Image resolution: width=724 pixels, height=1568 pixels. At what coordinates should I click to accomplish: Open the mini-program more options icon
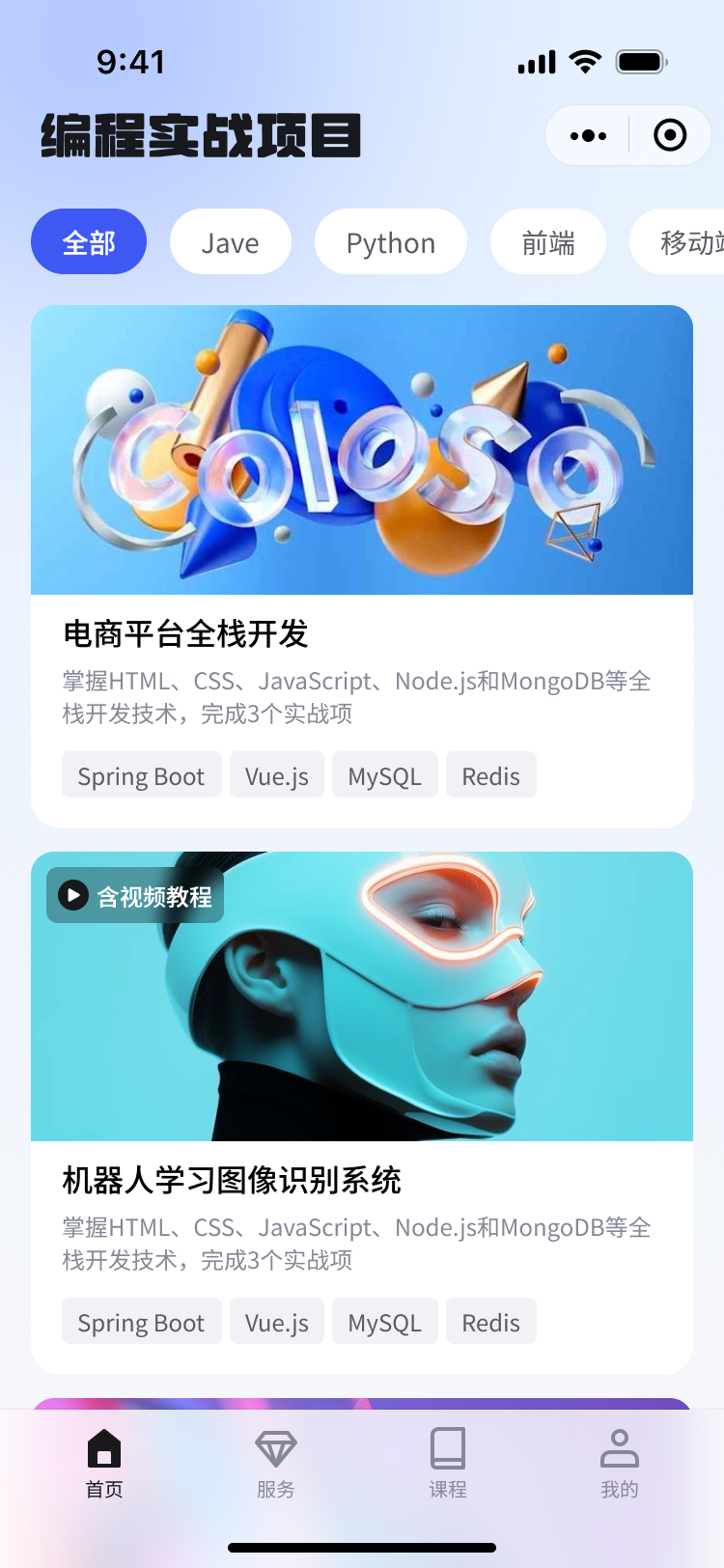pos(586,135)
